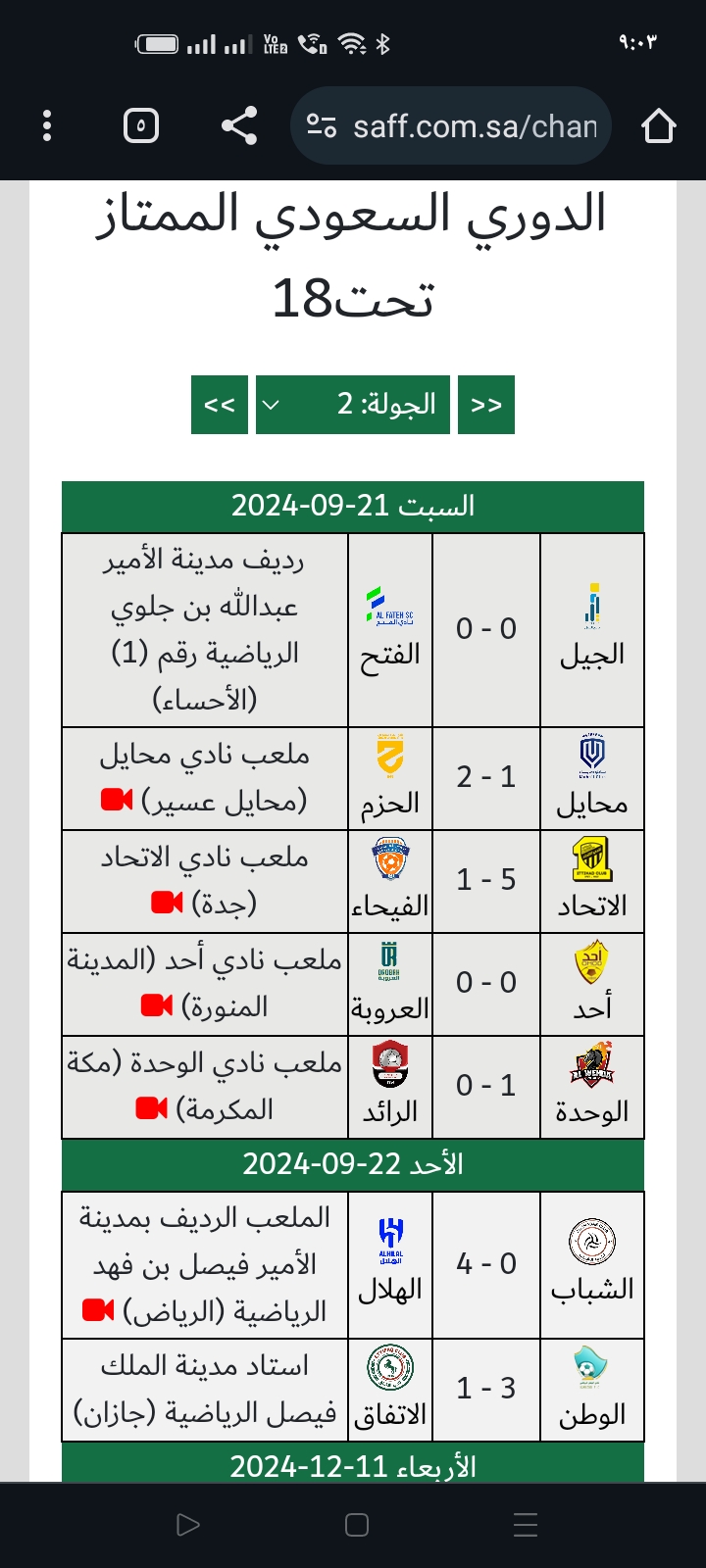The width and height of the screenshot is (706, 1568).
Task: Open video for الاتحاد vs الفيحاء match
Action: click(x=167, y=903)
